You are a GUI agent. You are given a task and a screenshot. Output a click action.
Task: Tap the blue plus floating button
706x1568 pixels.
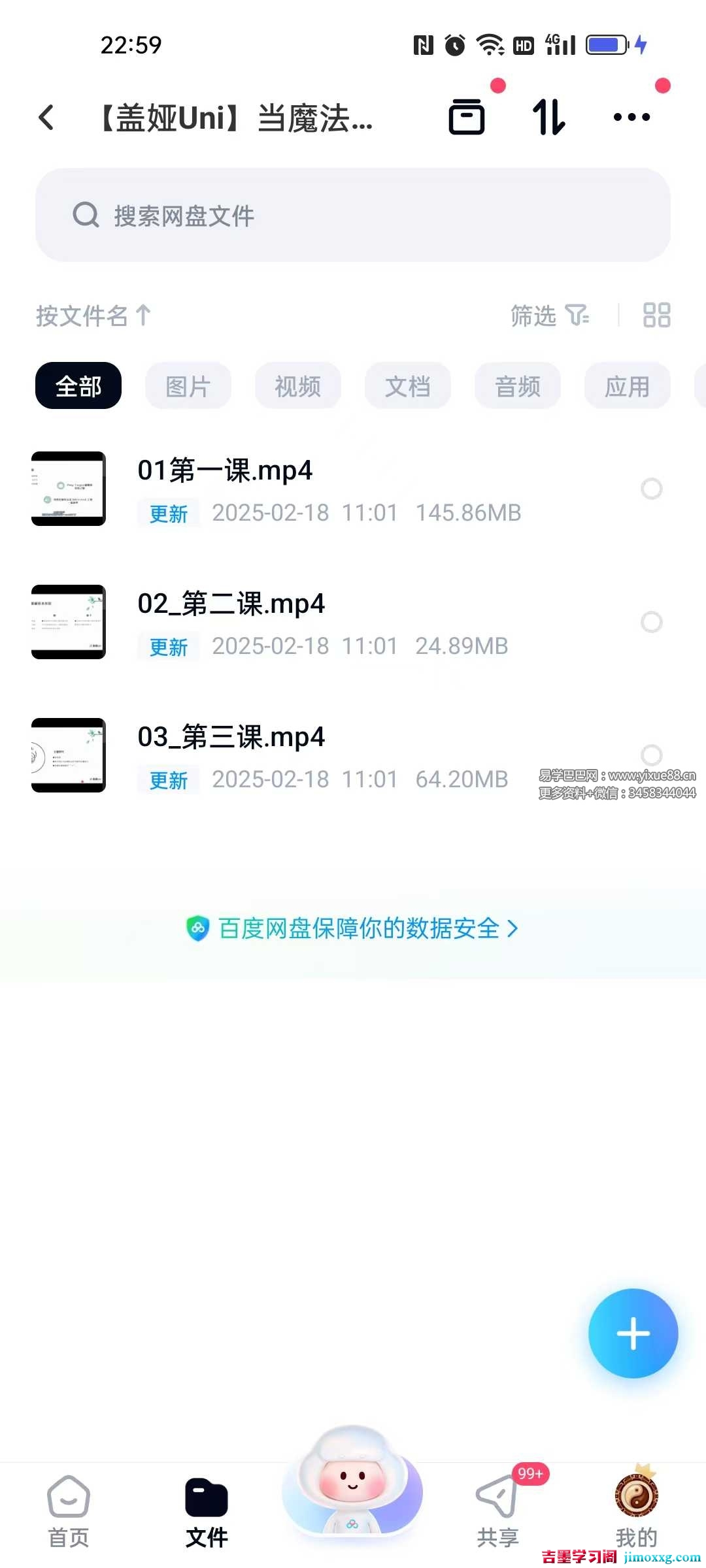[x=633, y=1333]
